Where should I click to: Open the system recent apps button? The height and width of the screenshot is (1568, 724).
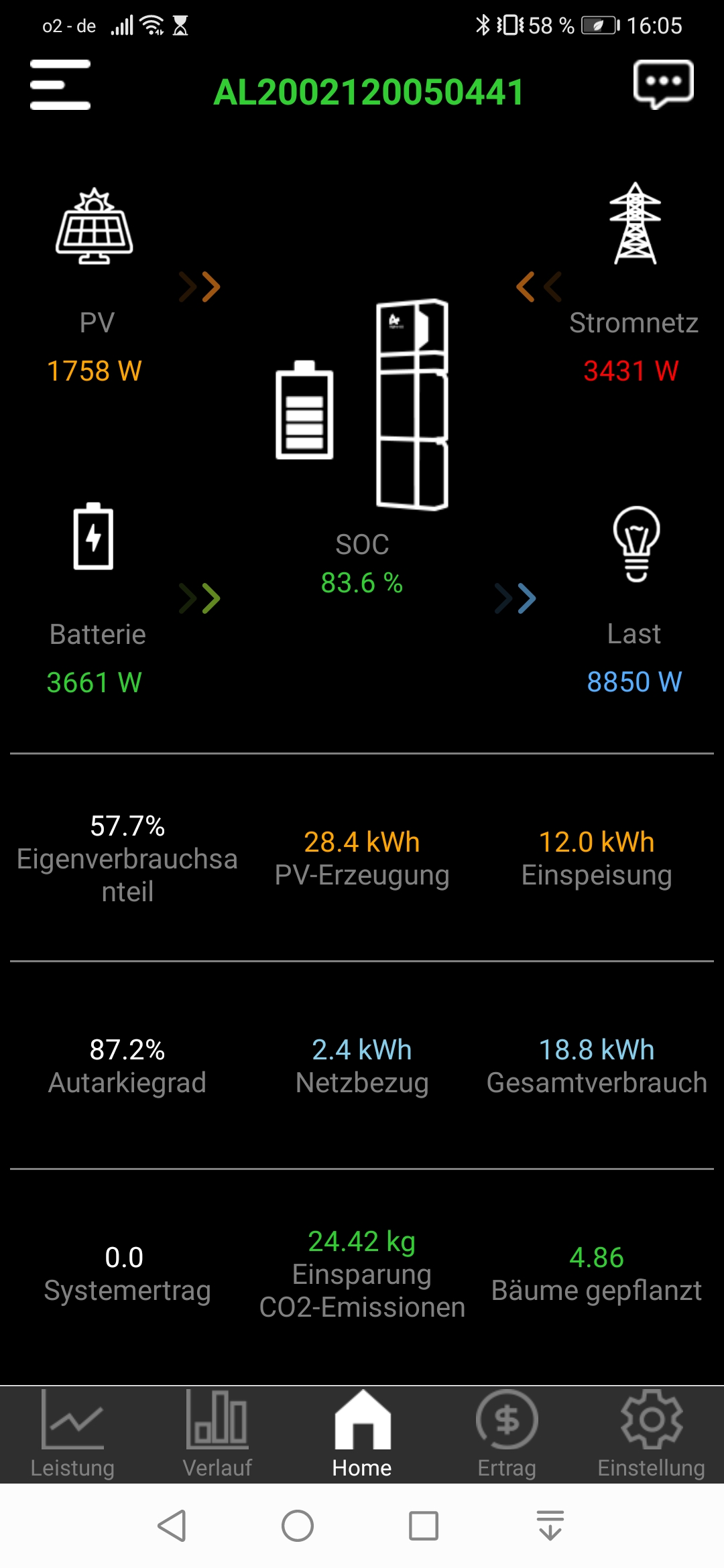point(424,1526)
